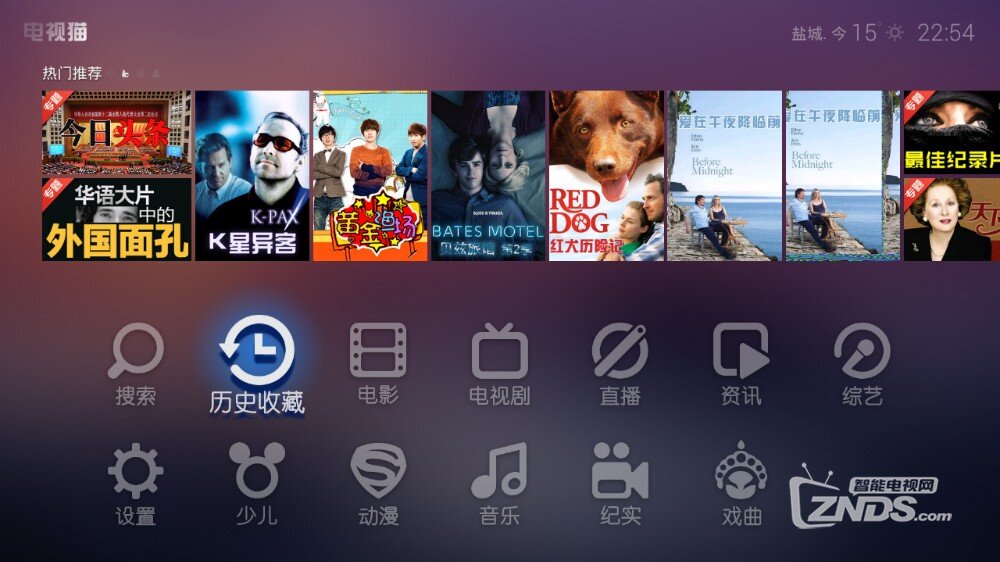This screenshot has height=562, width=1000.
Task: Open the K星异客 K-PAX poster
Action: click(252, 176)
